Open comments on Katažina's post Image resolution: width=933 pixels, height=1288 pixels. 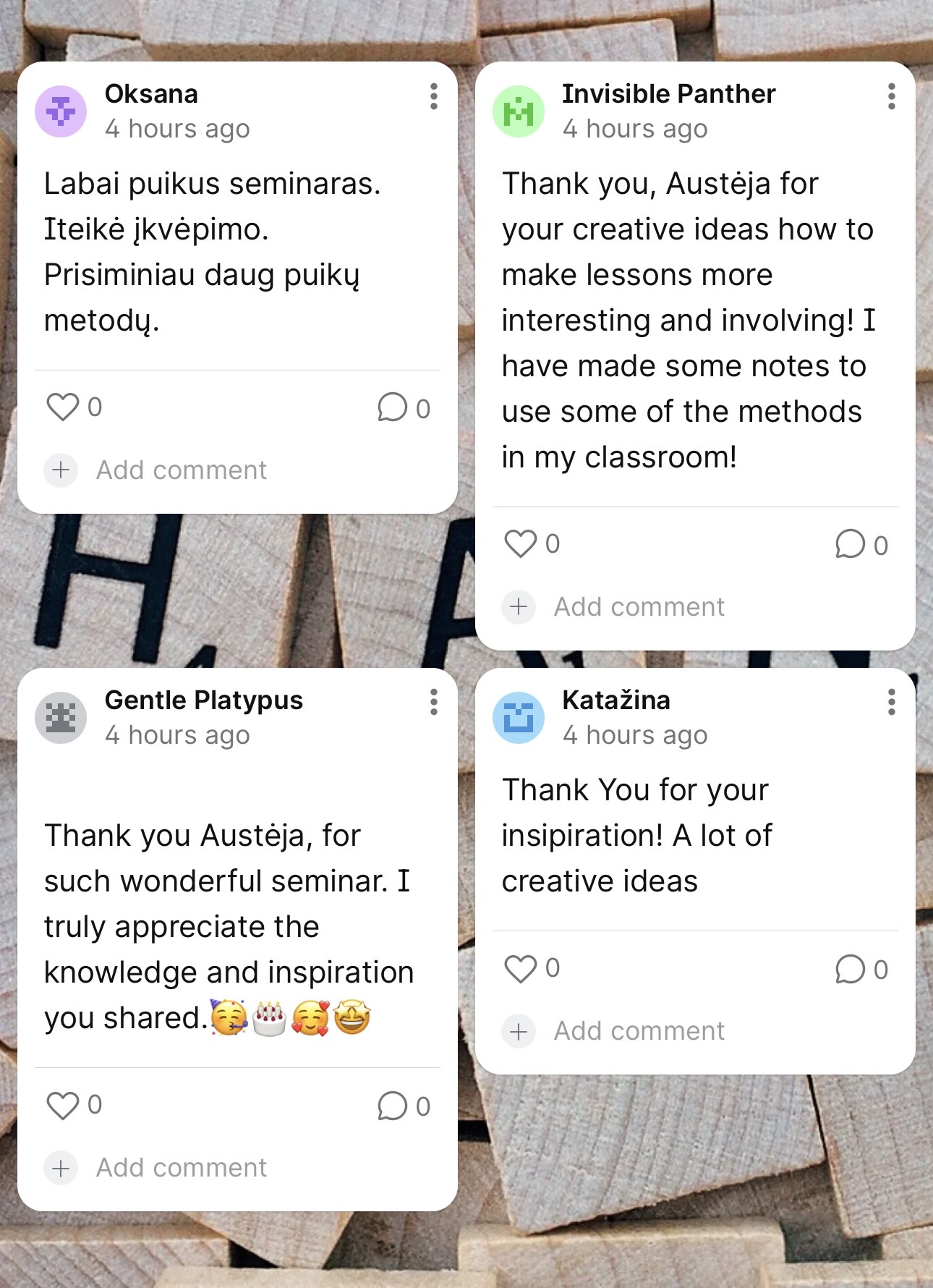click(851, 970)
